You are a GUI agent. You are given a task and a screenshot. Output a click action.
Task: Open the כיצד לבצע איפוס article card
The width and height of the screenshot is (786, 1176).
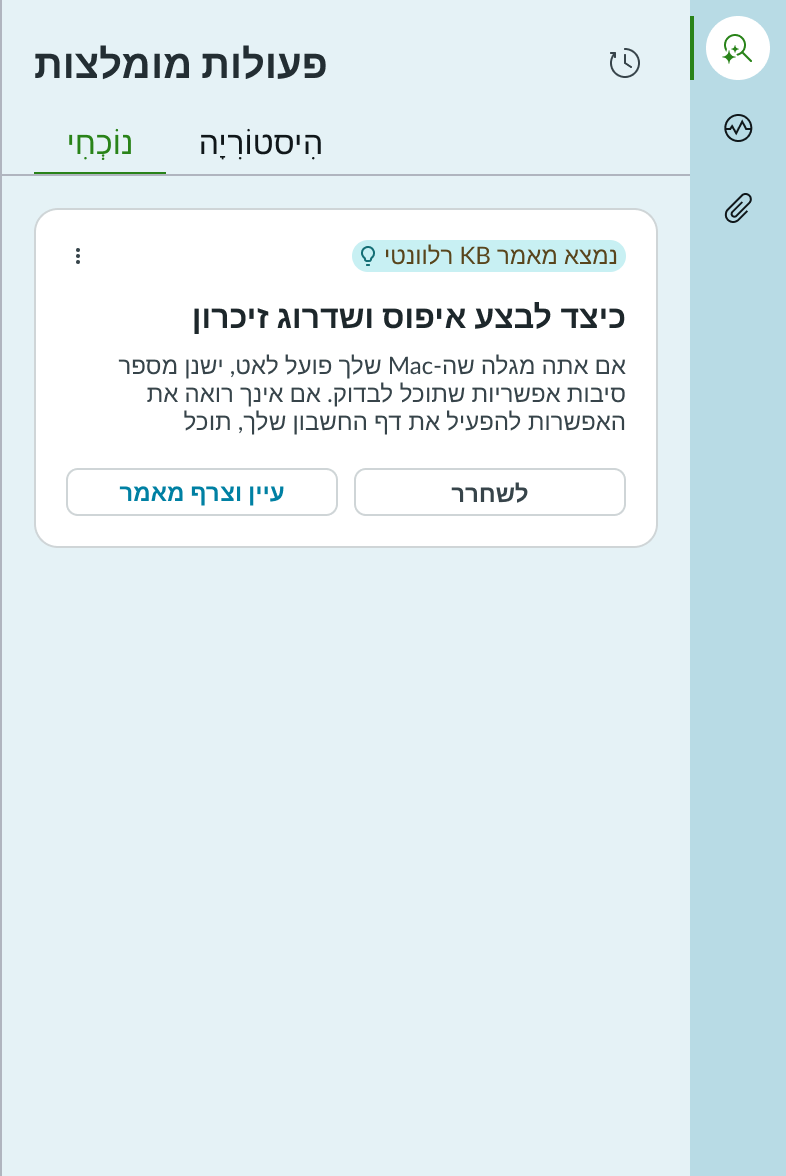point(408,317)
